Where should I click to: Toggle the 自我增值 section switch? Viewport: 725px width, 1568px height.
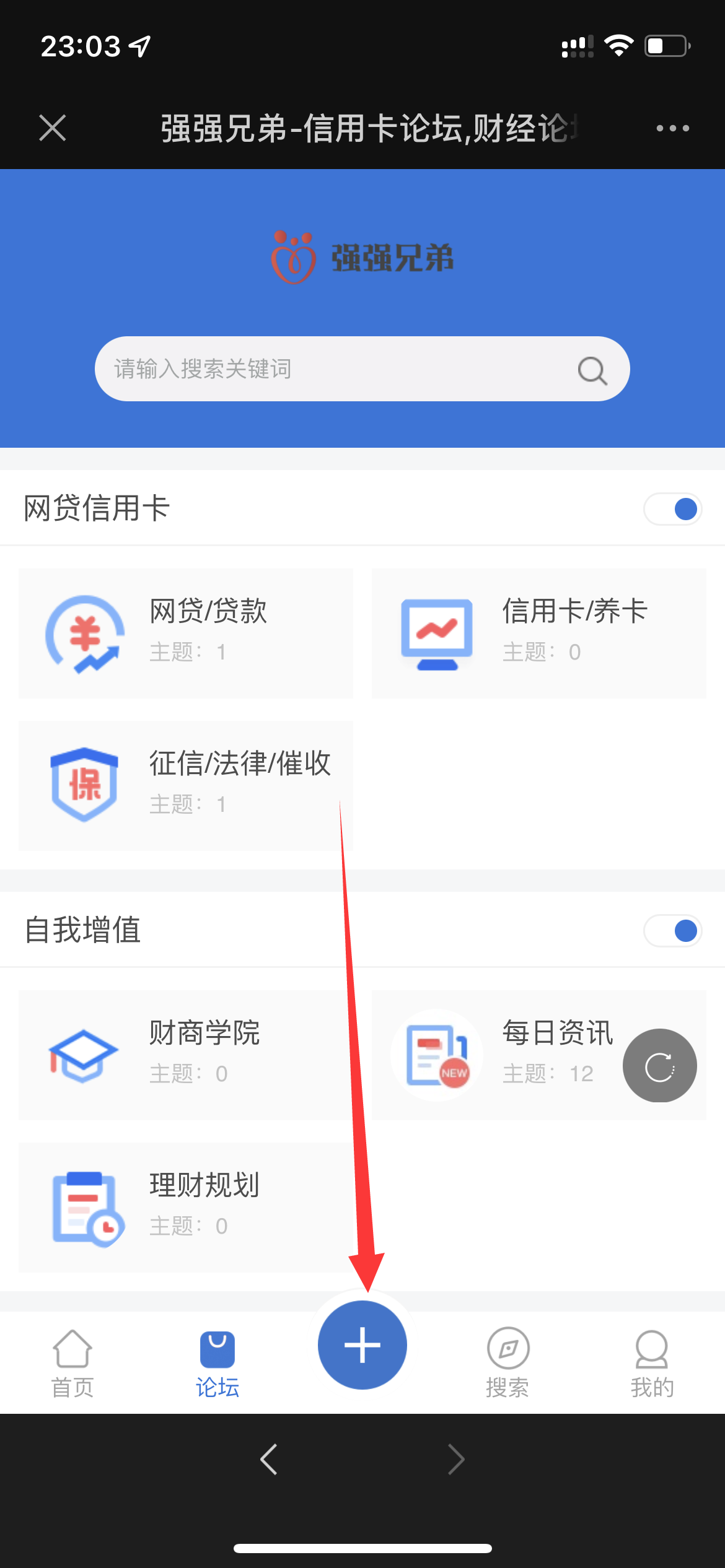point(673,931)
